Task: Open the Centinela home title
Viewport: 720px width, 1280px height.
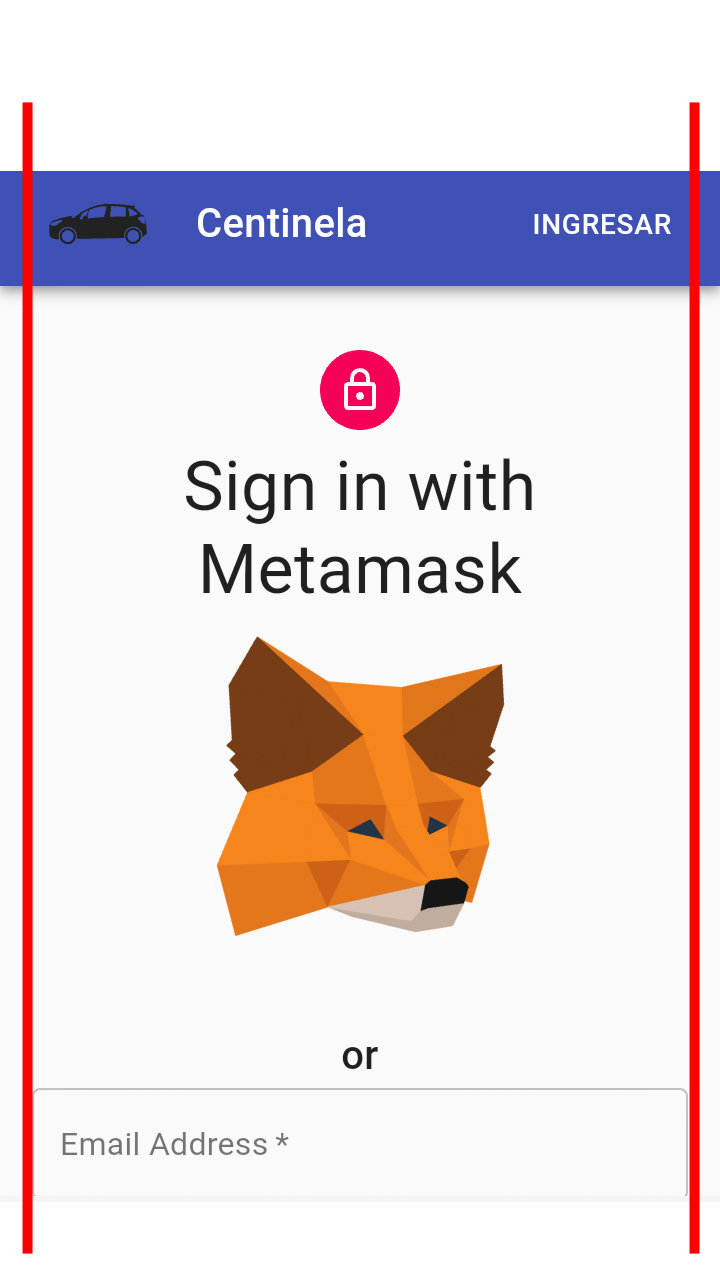Action: coord(281,223)
